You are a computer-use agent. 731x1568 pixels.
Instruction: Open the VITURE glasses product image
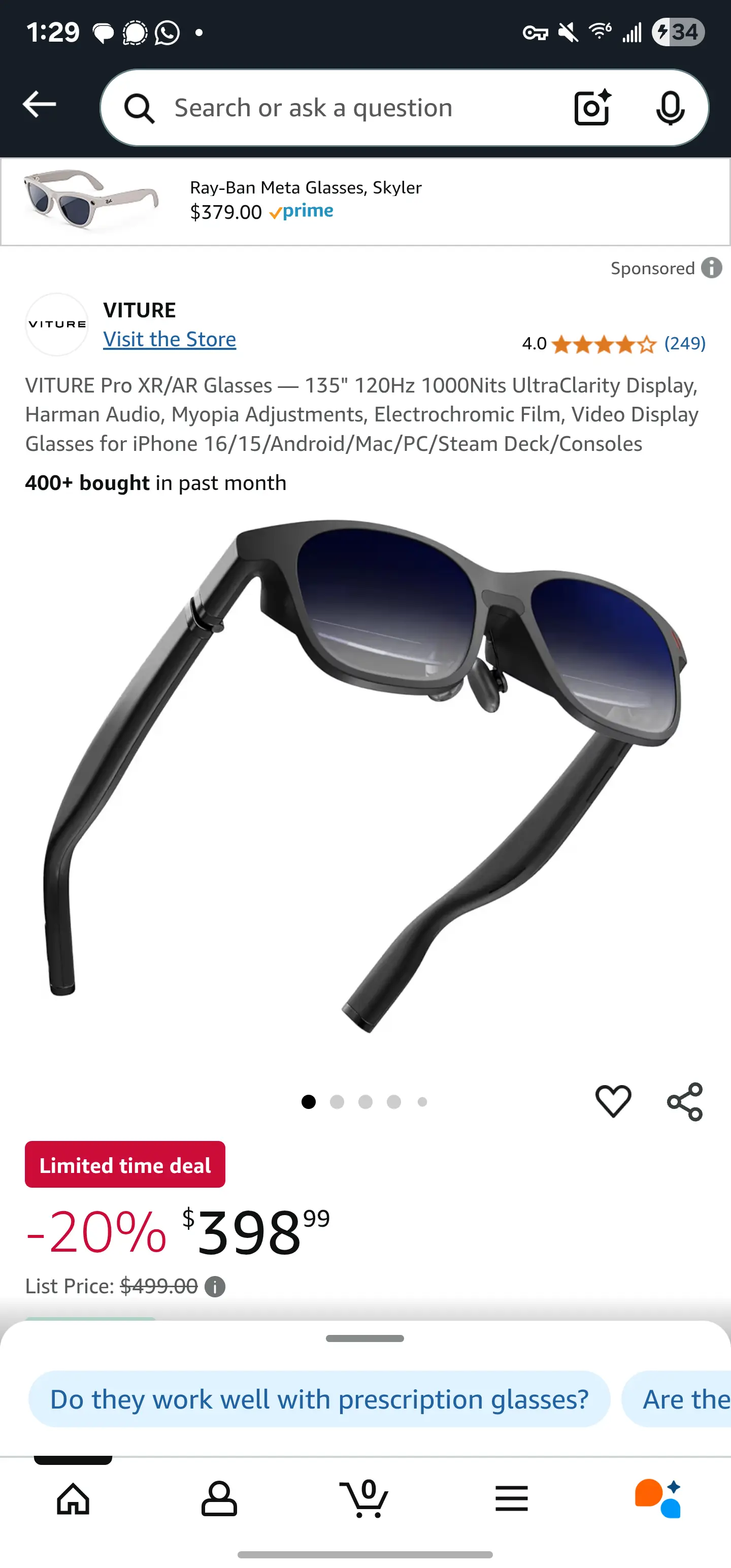[365, 773]
